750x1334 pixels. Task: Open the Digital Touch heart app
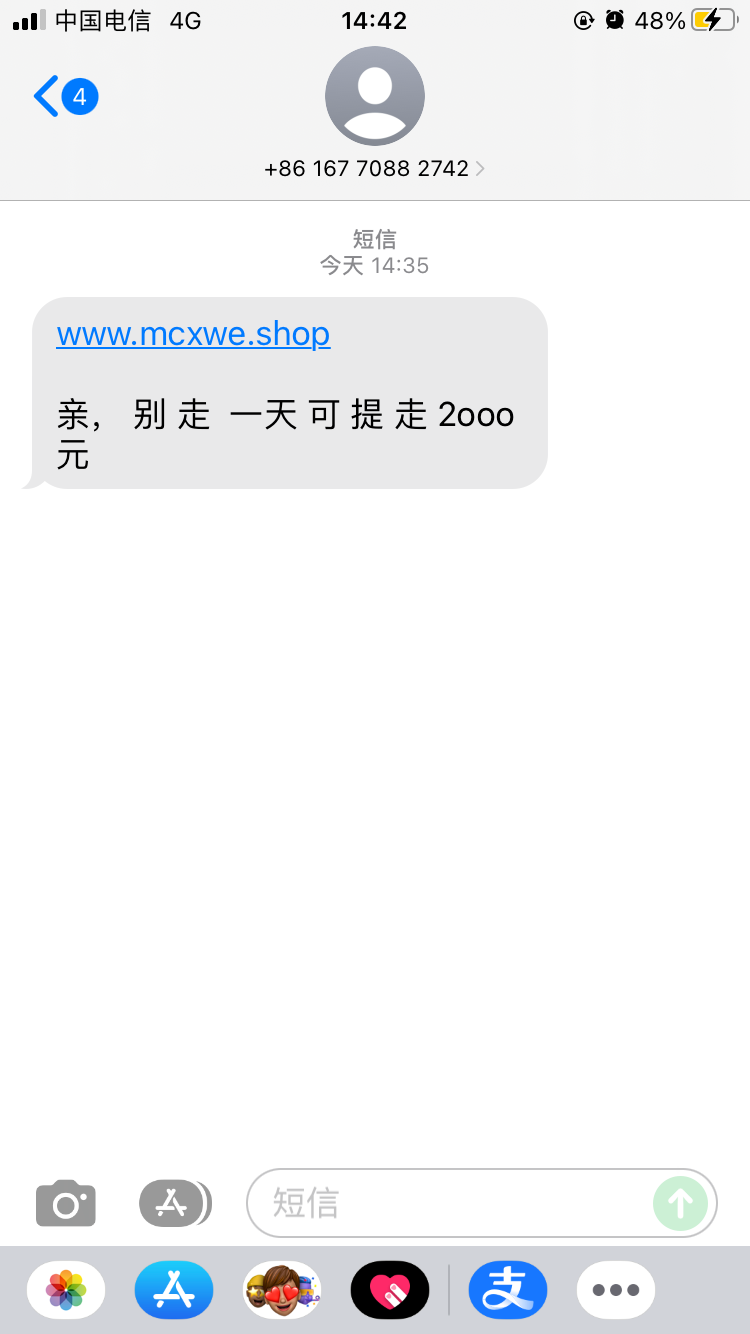[x=390, y=1290]
